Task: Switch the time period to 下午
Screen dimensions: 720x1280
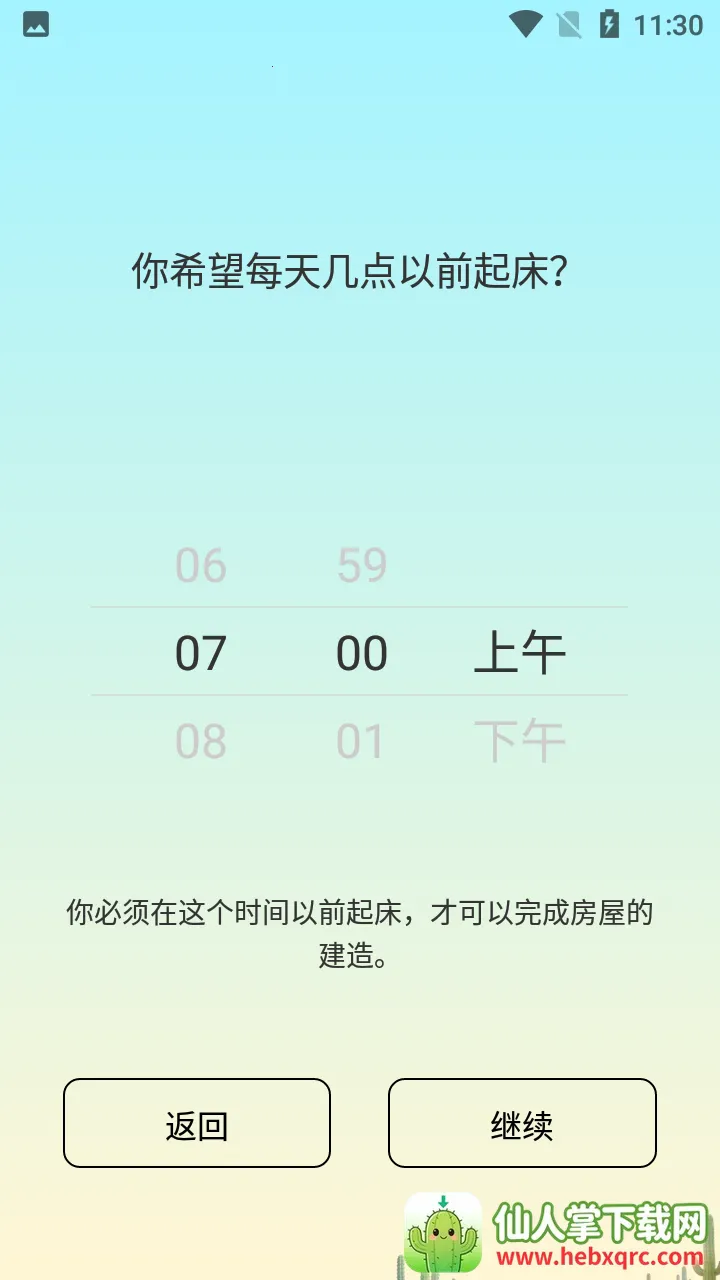Action: [520, 742]
